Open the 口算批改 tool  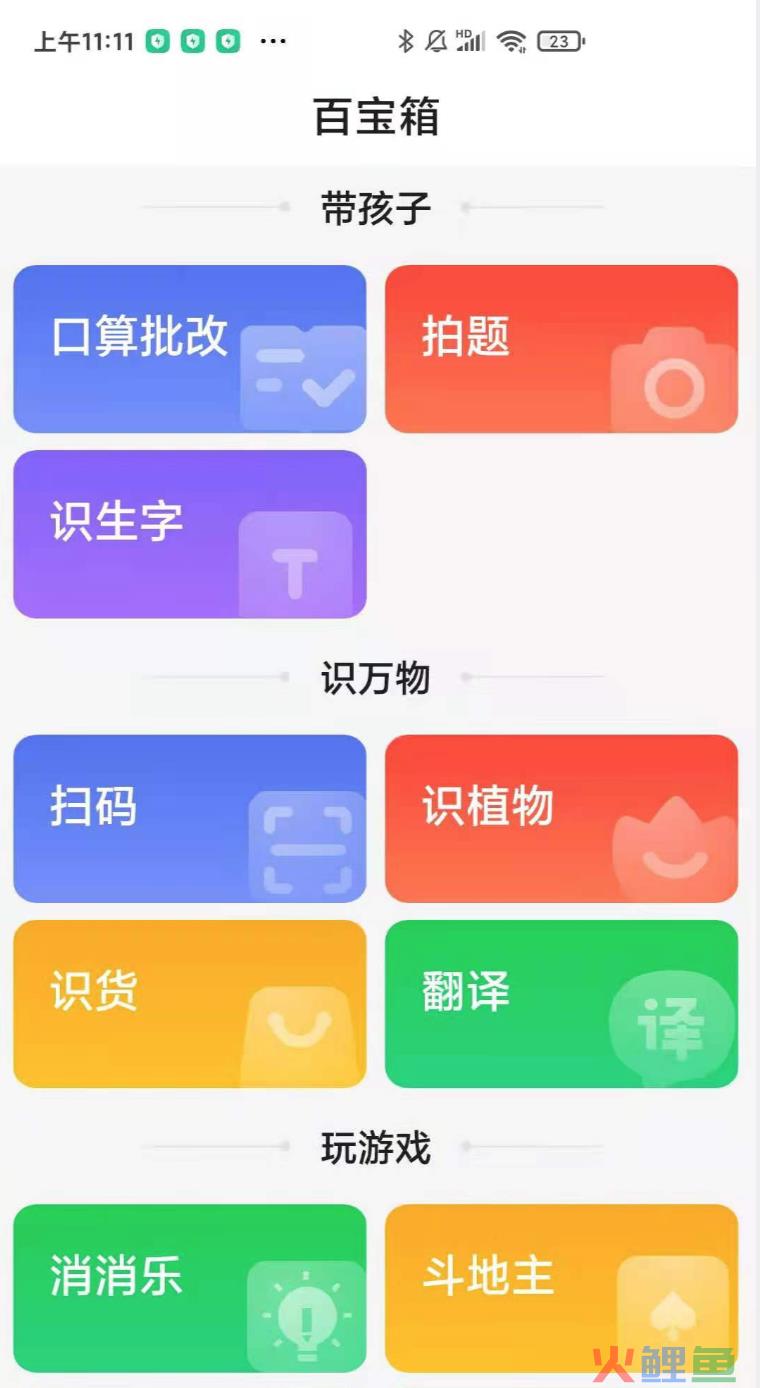[190, 349]
